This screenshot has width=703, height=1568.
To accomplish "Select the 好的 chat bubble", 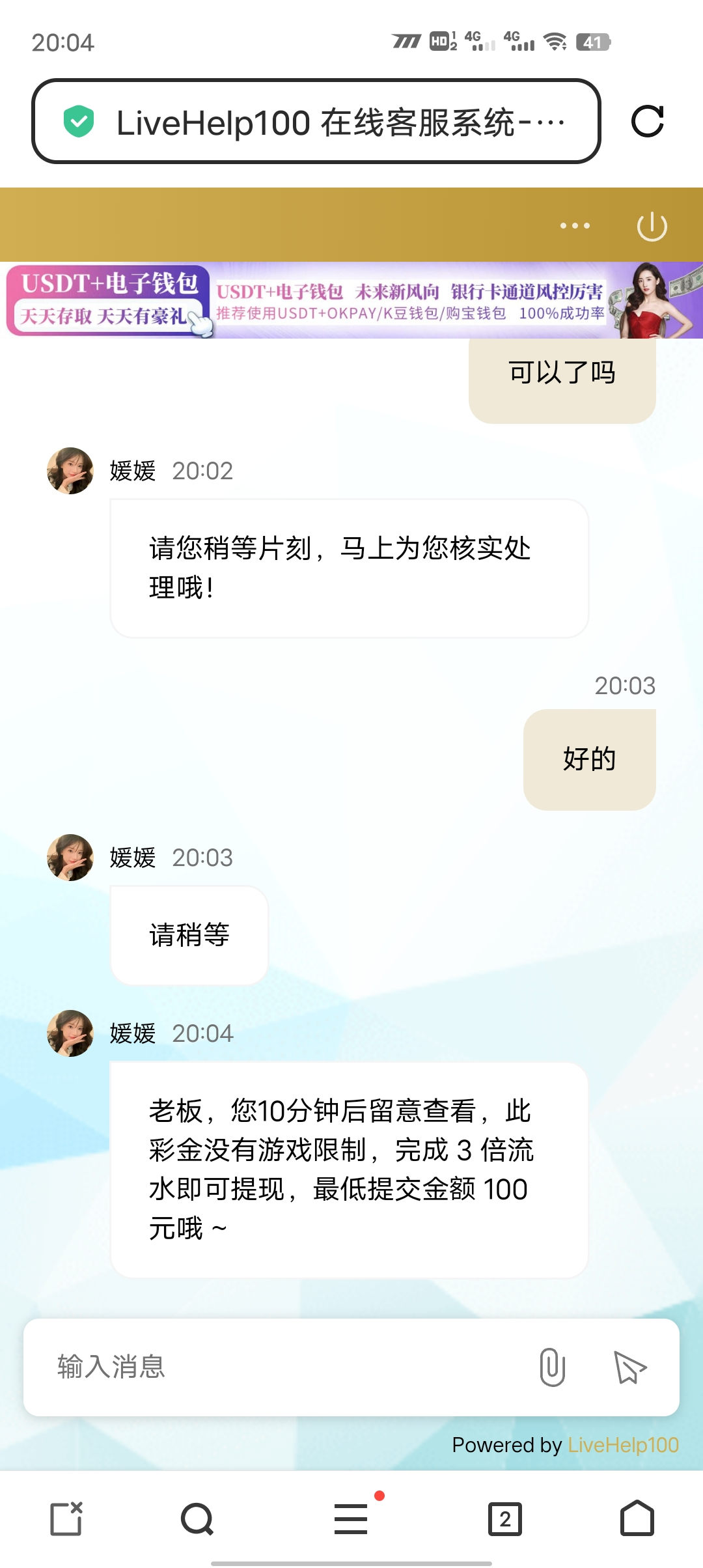I will point(588,758).
